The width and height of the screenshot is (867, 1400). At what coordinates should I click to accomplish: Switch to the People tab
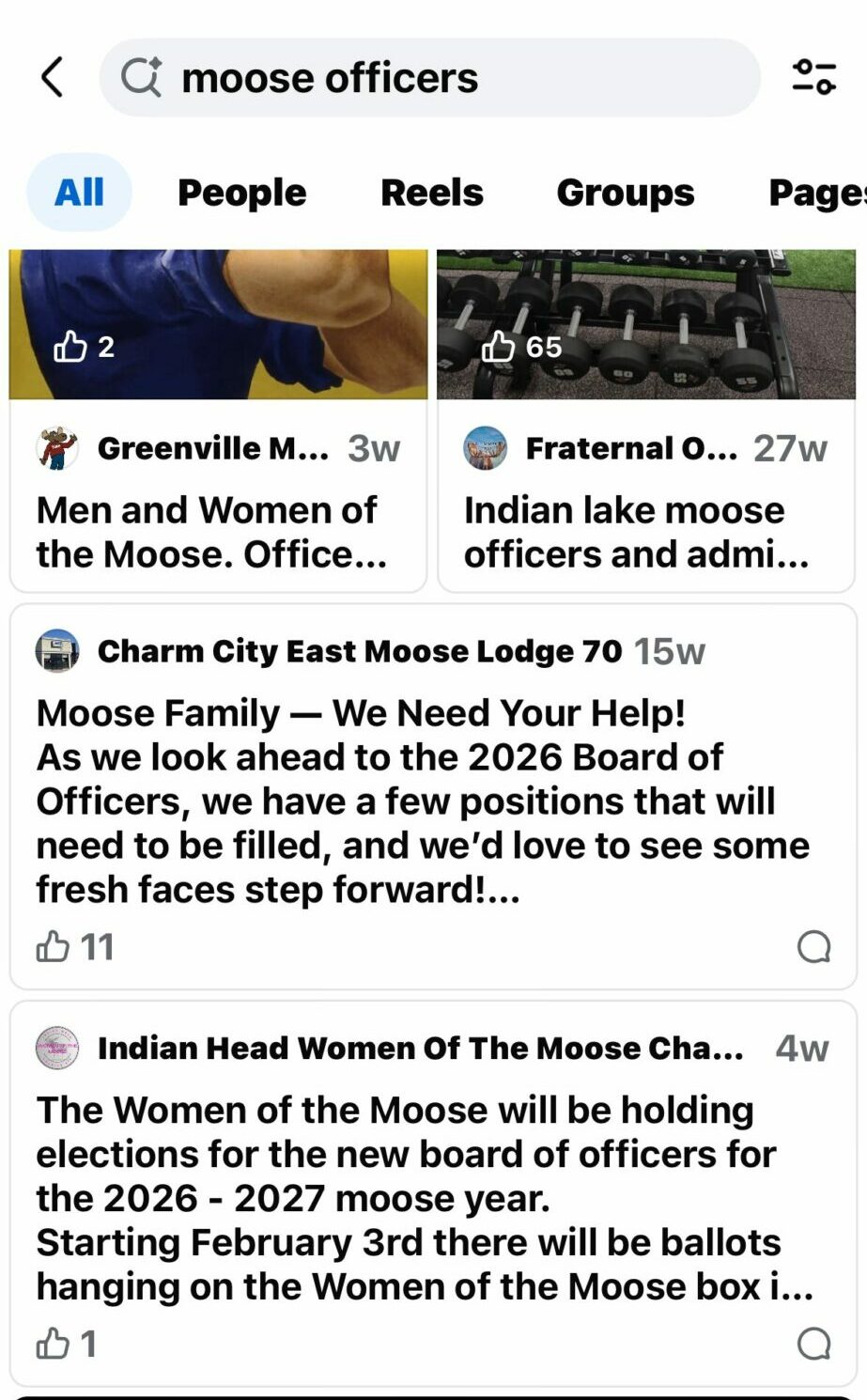click(241, 193)
